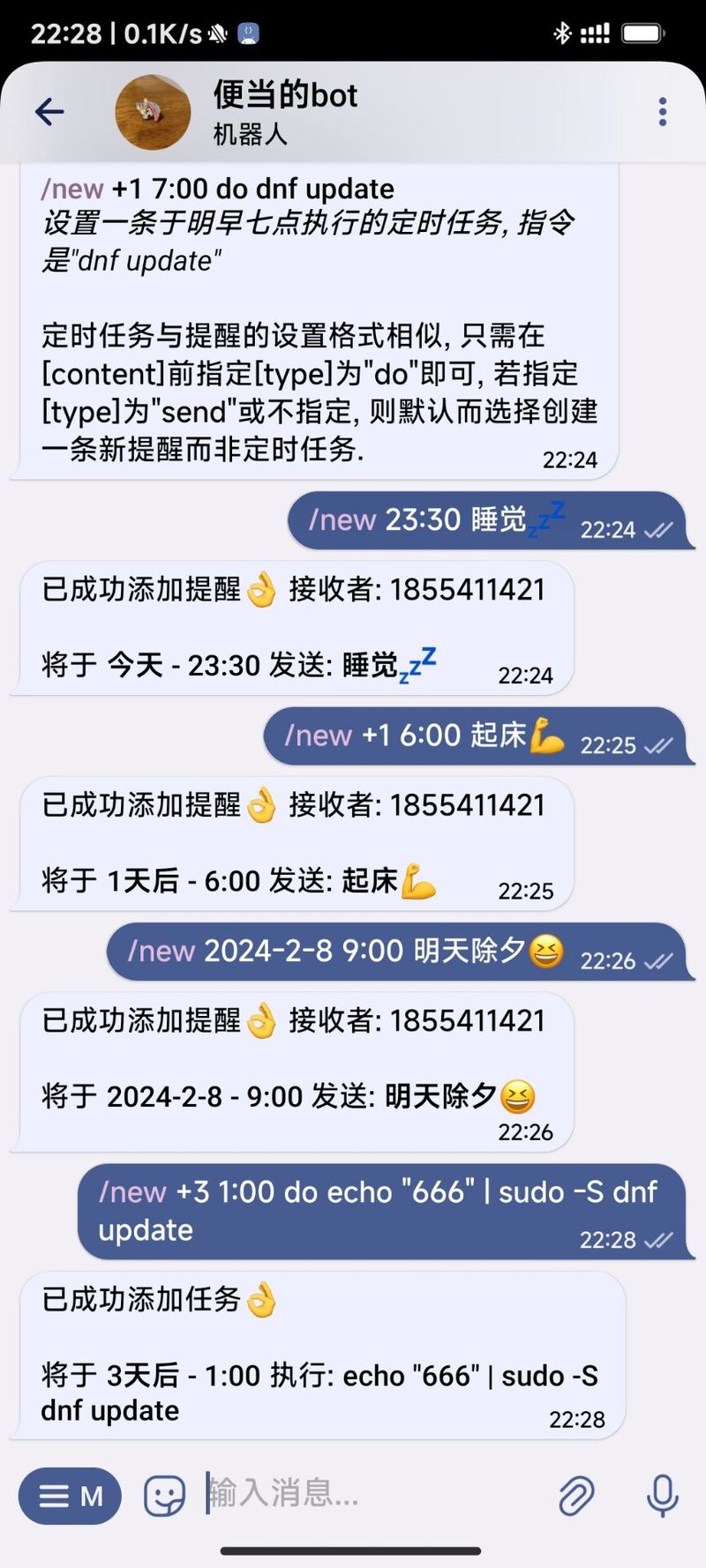Open the three-dot overflow menu
The height and width of the screenshot is (1568, 706).
(x=663, y=111)
